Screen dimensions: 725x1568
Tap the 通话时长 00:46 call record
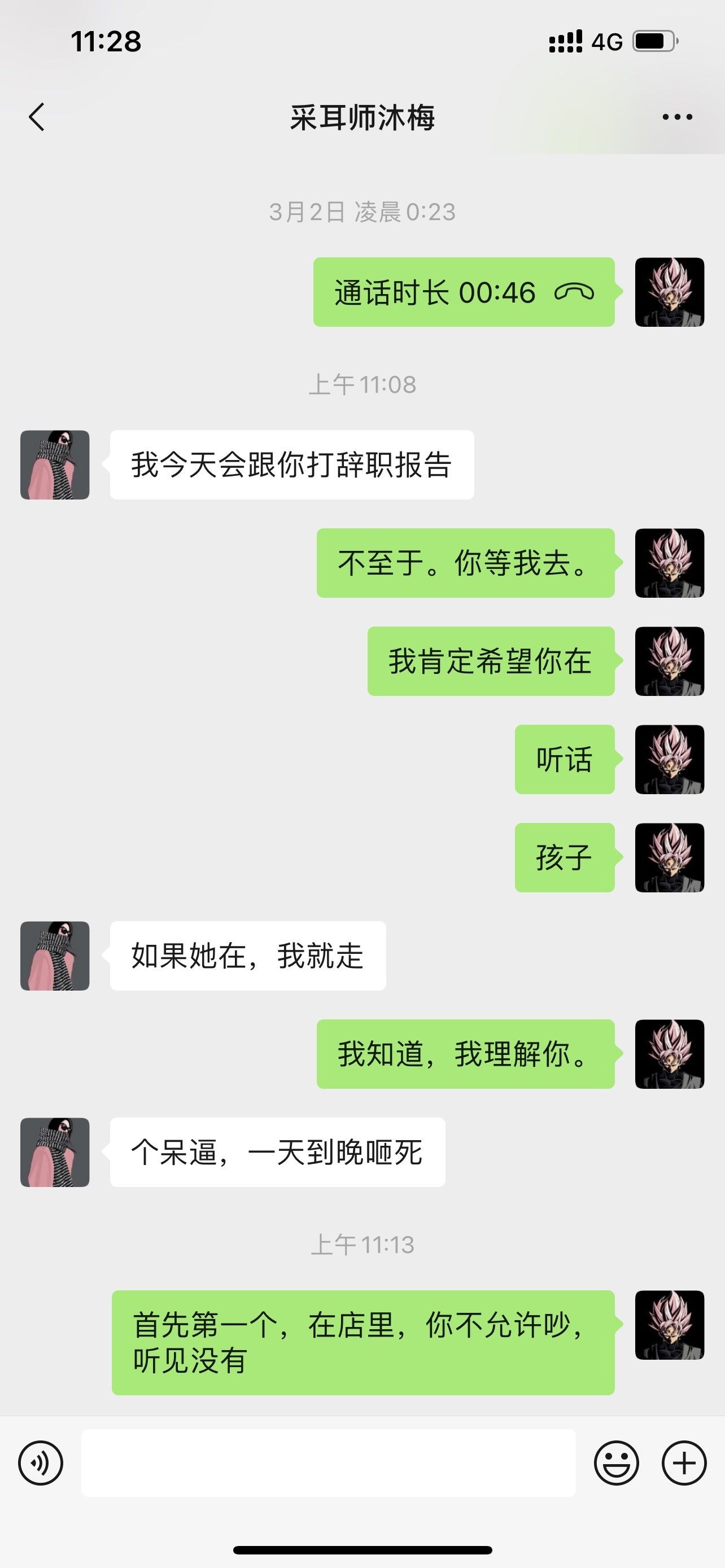coord(464,292)
